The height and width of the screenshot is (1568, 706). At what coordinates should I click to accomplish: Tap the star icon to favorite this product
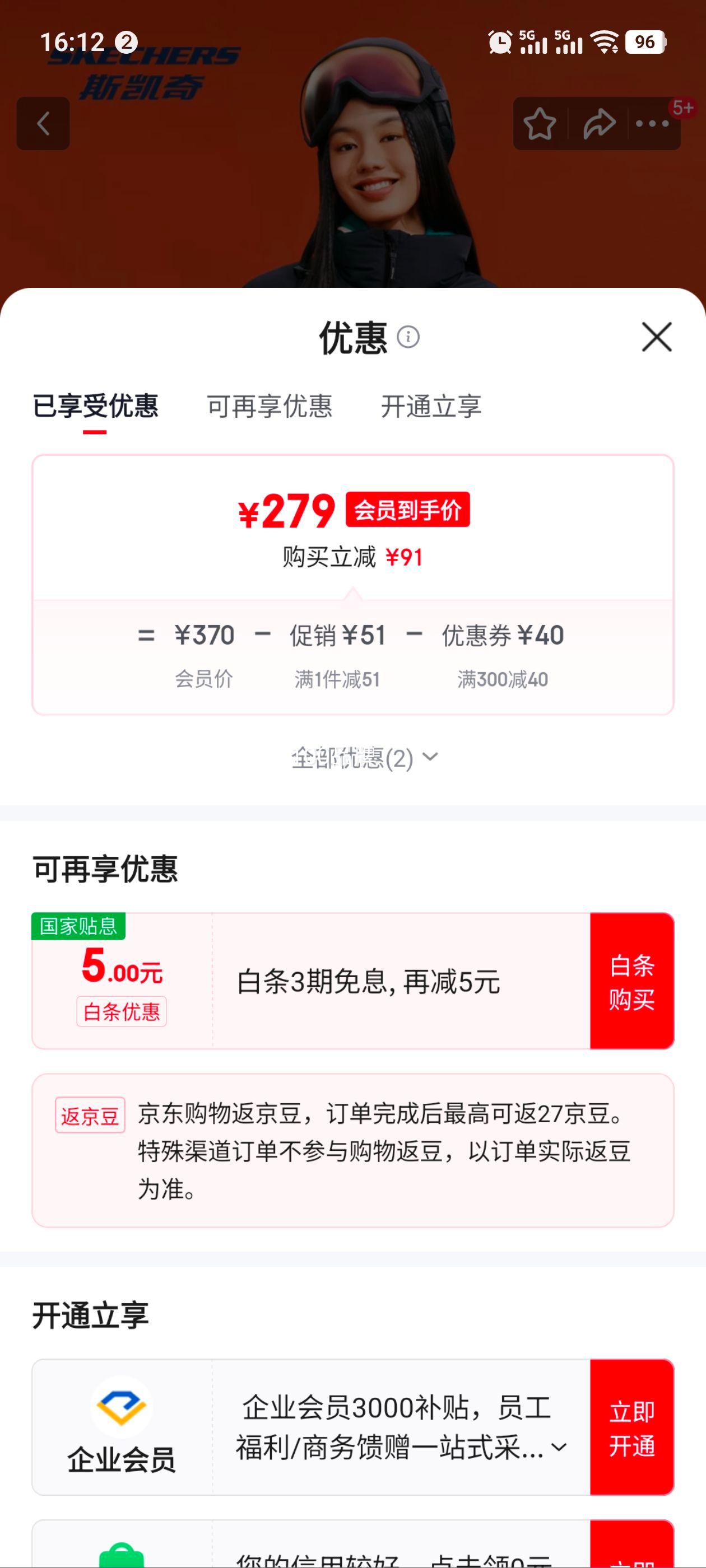tap(540, 124)
